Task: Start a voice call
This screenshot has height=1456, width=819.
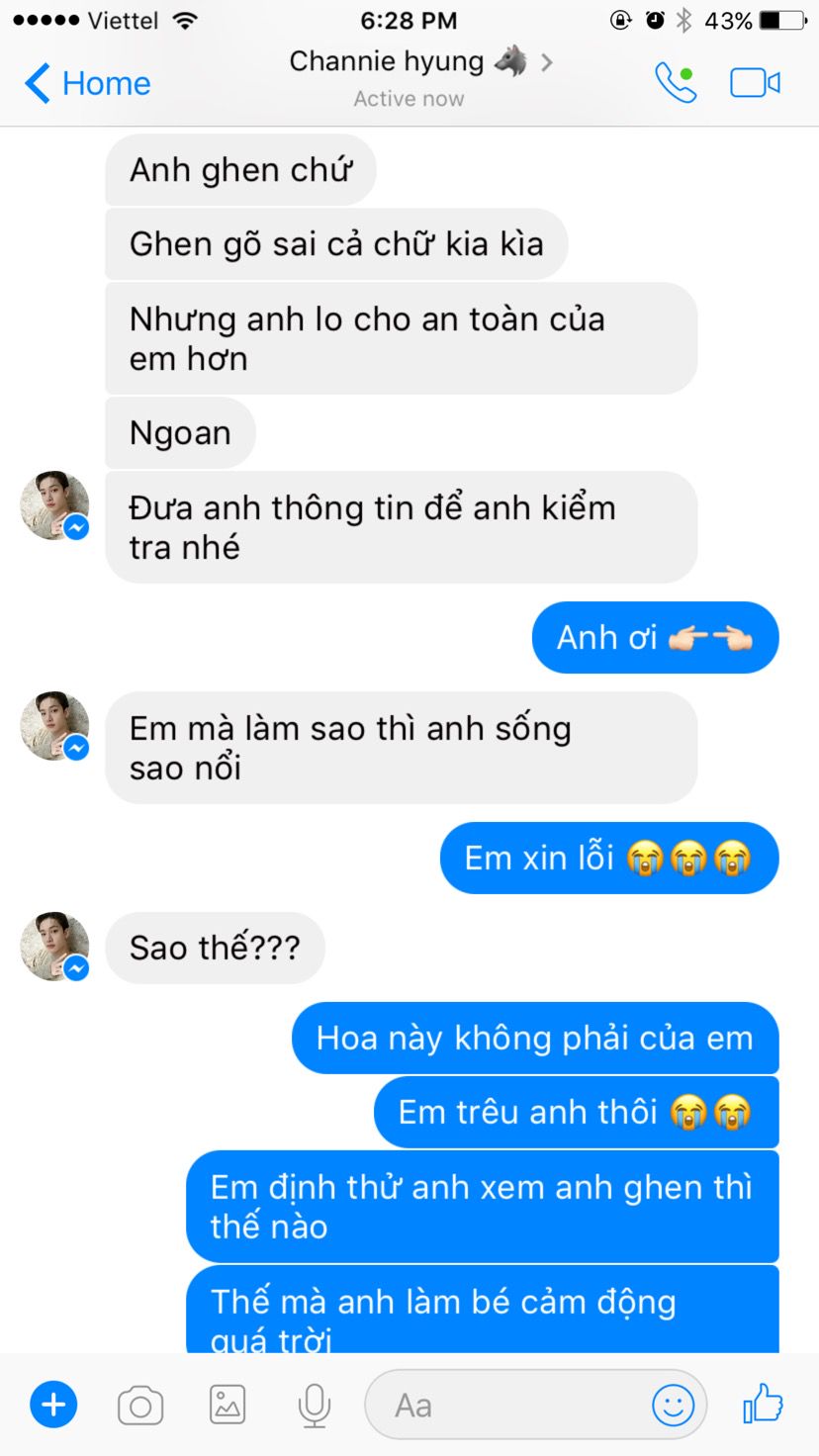Action: pos(676,83)
